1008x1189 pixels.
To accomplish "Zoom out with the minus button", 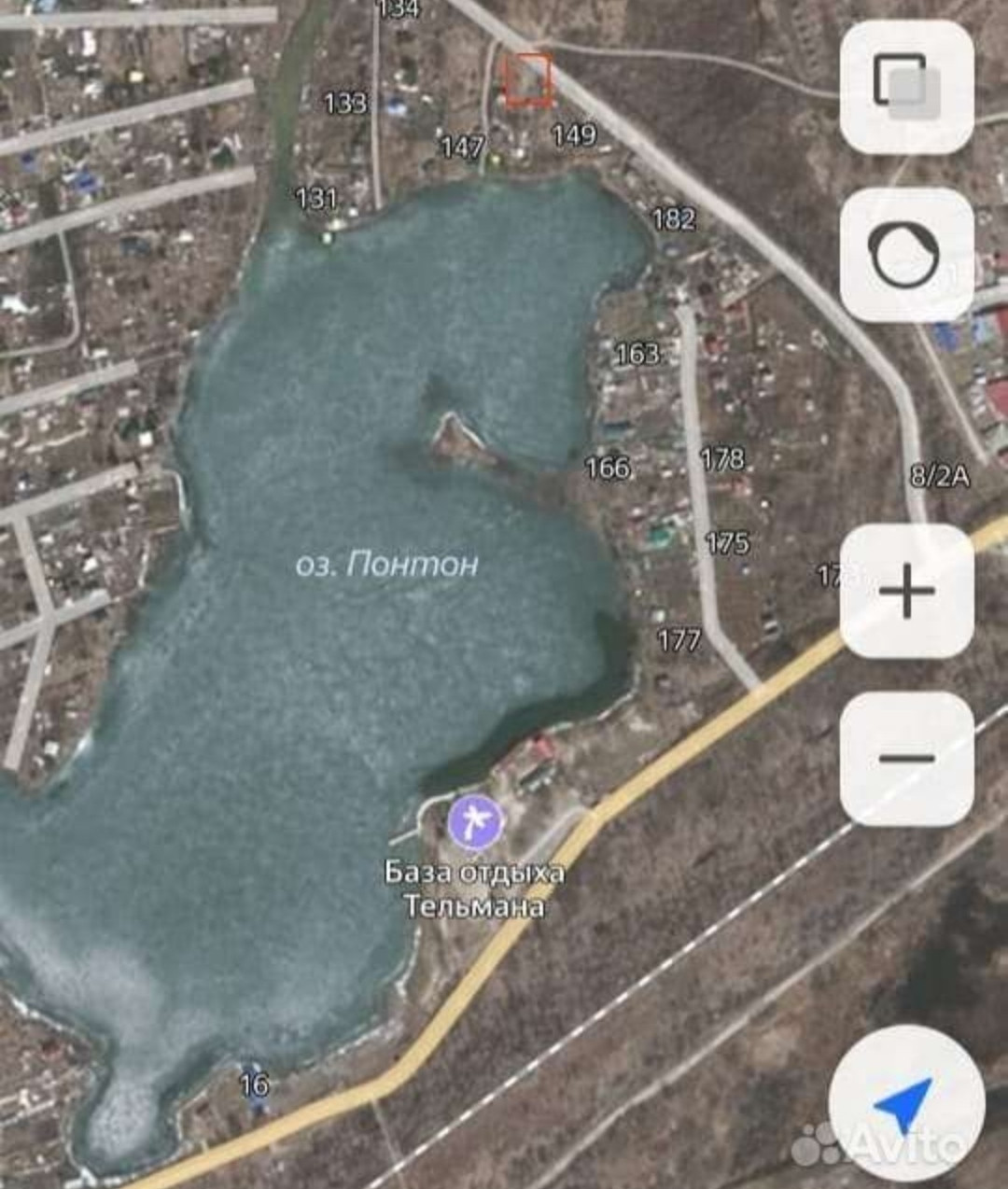I will (906, 758).
